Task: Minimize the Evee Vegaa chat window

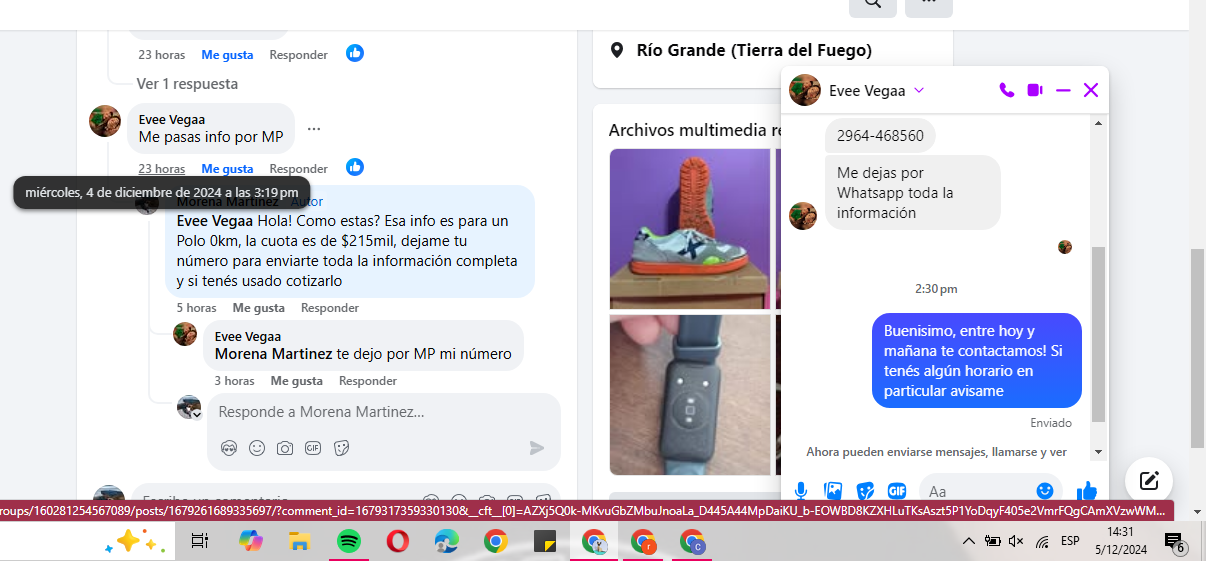Action: [x=1063, y=90]
